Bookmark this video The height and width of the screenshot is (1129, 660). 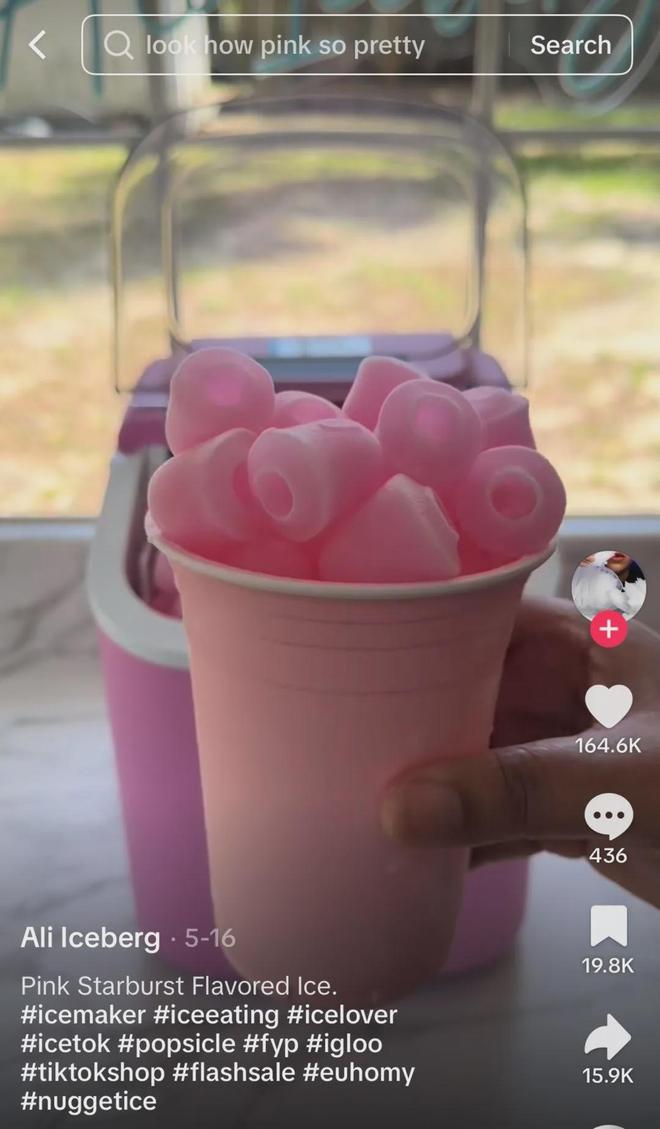[x=608, y=927]
